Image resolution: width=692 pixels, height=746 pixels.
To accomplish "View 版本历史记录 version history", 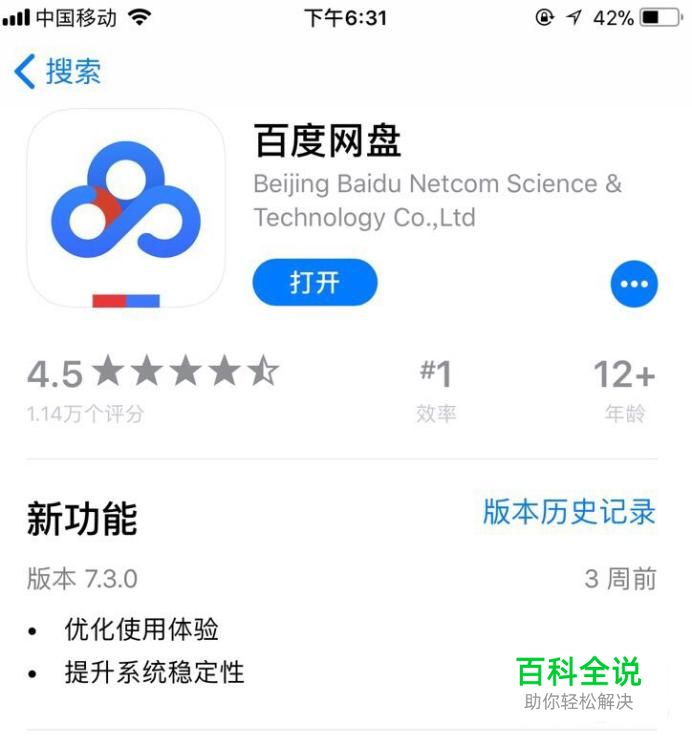I will tap(569, 512).
